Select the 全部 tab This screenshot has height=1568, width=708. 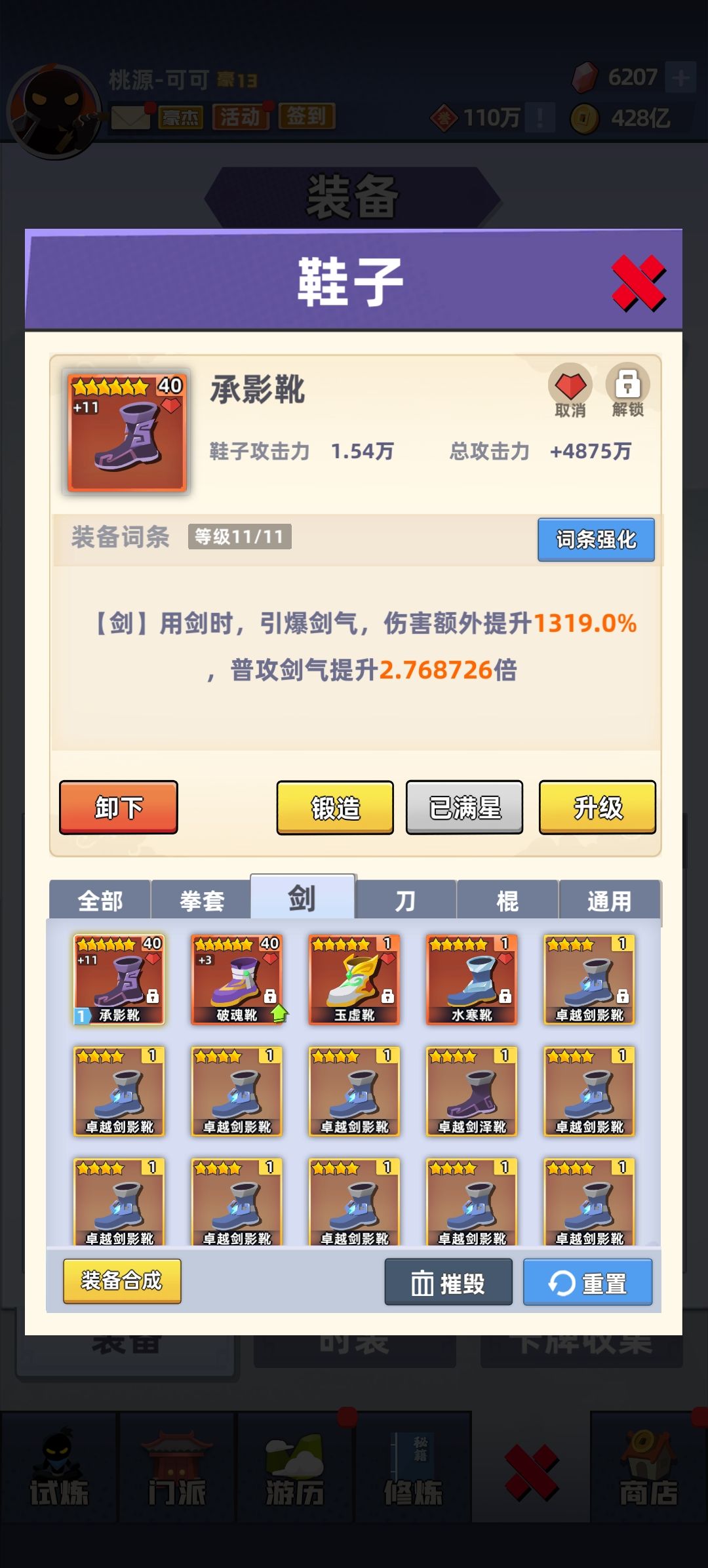103,901
